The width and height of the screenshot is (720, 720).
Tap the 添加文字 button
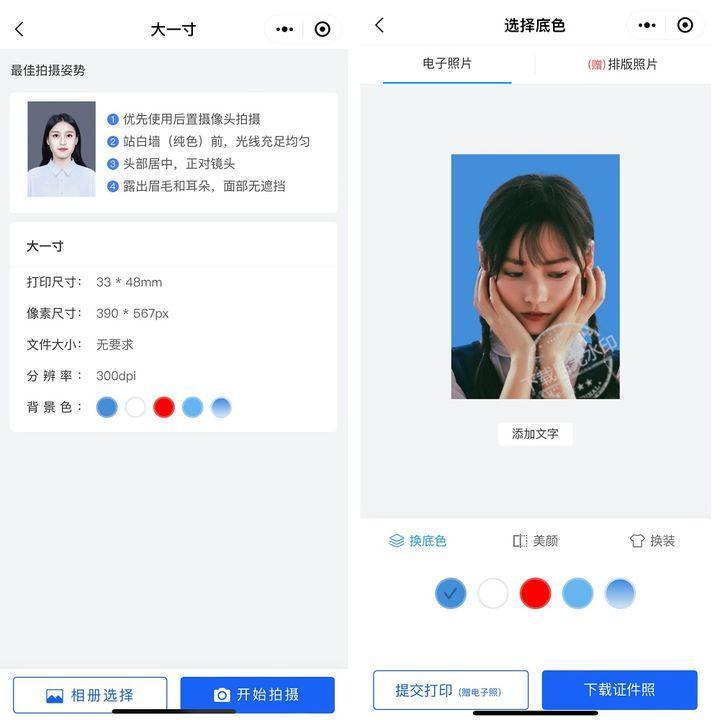(x=535, y=434)
